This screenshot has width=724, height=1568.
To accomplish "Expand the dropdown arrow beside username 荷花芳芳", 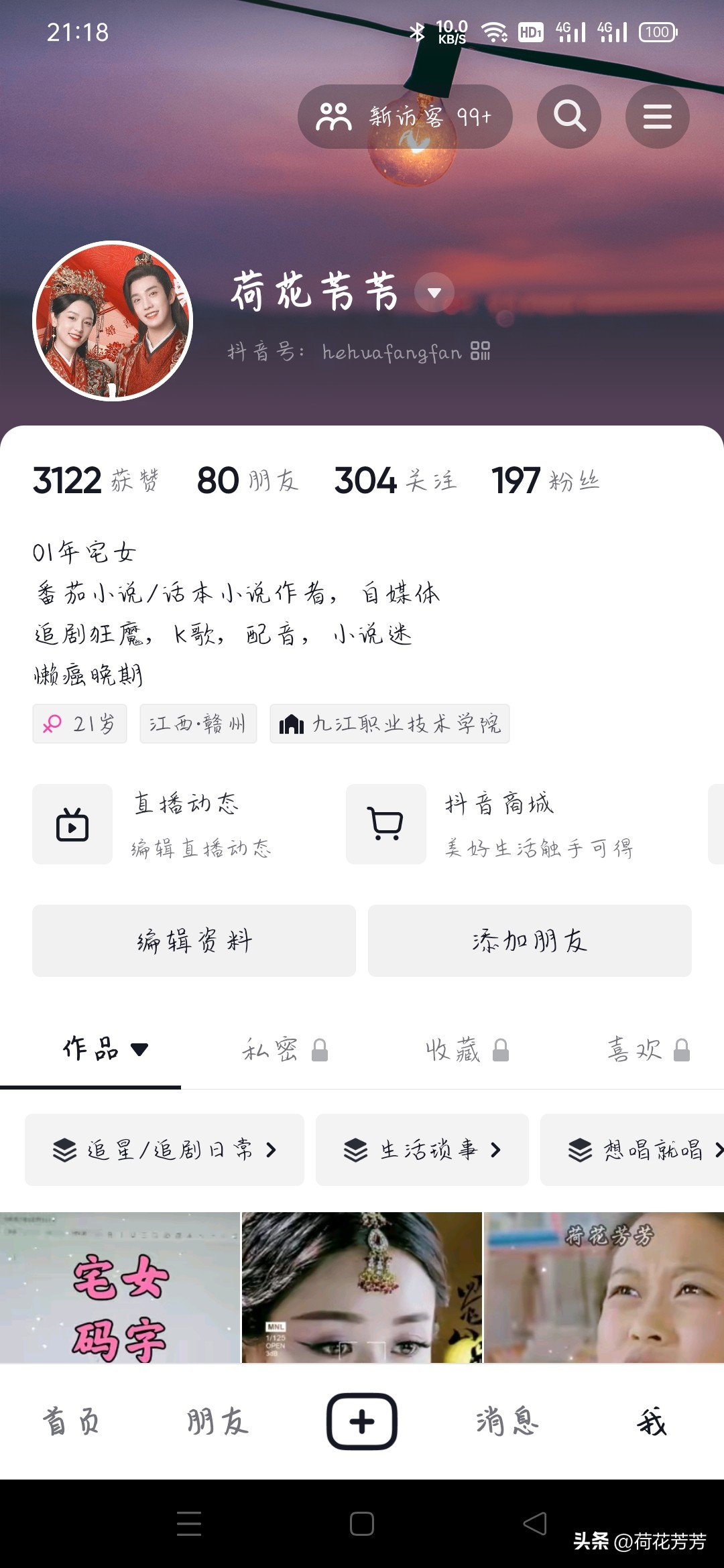I will [x=435, y=293].
